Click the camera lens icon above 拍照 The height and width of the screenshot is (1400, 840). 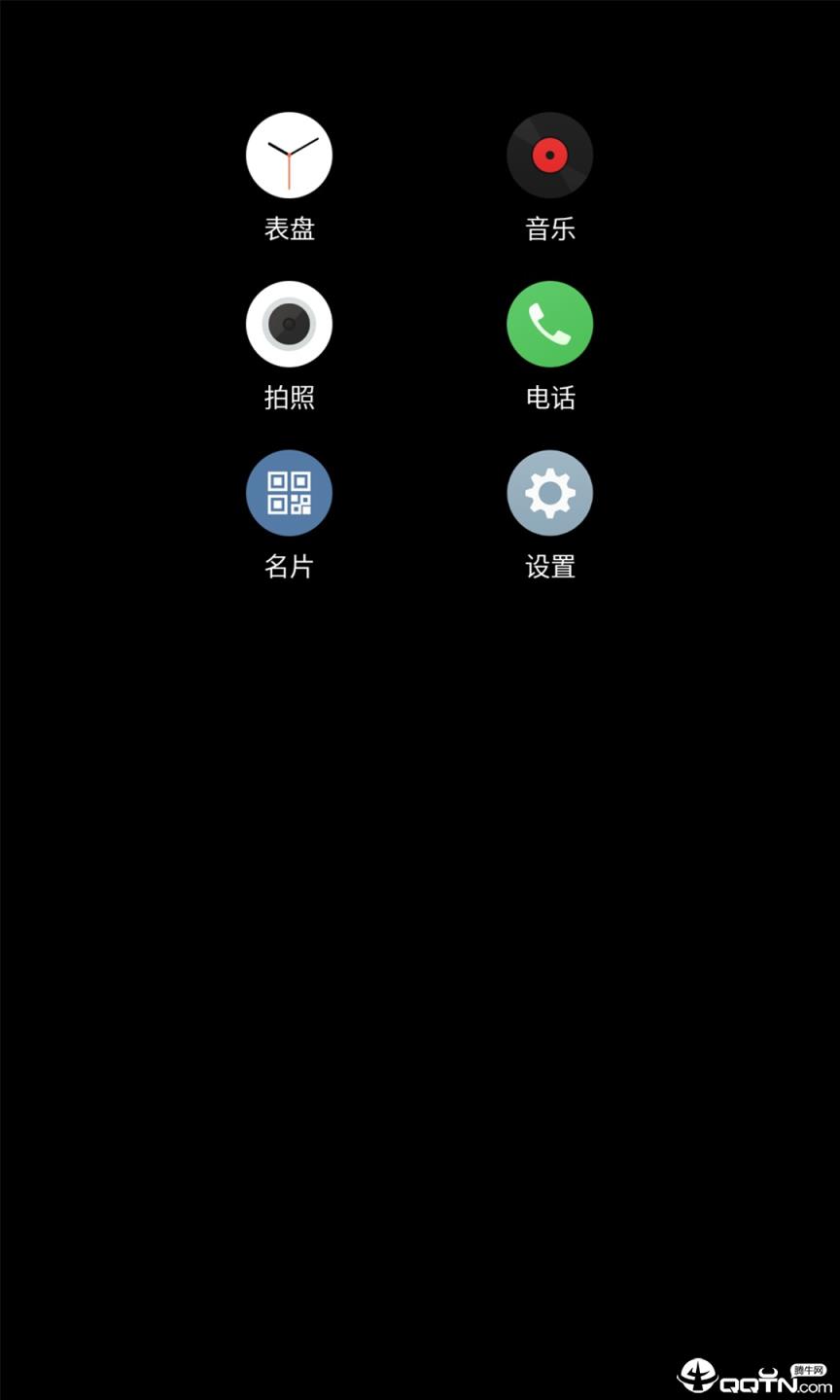coord(289,324)
